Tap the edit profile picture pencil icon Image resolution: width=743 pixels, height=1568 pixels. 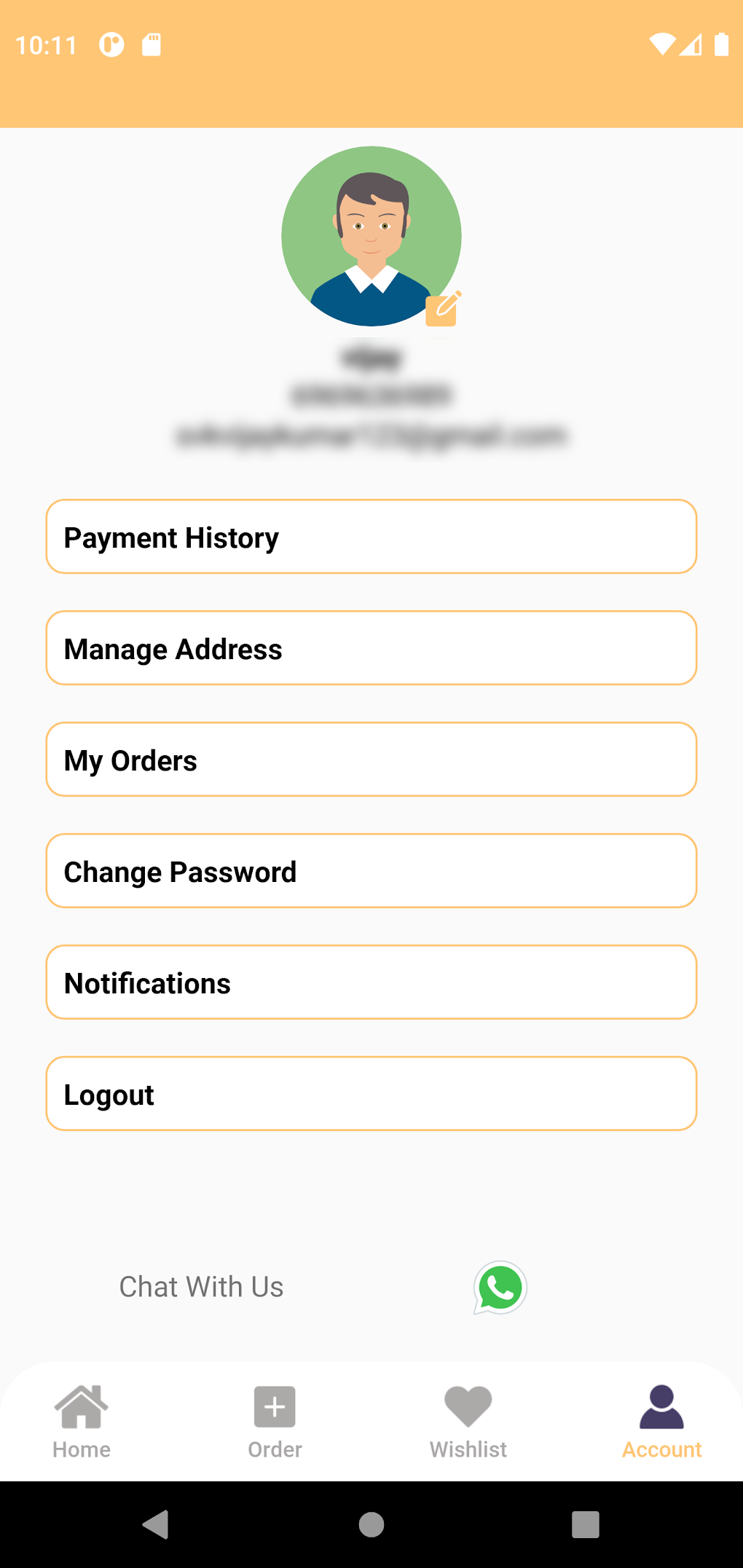442,308
